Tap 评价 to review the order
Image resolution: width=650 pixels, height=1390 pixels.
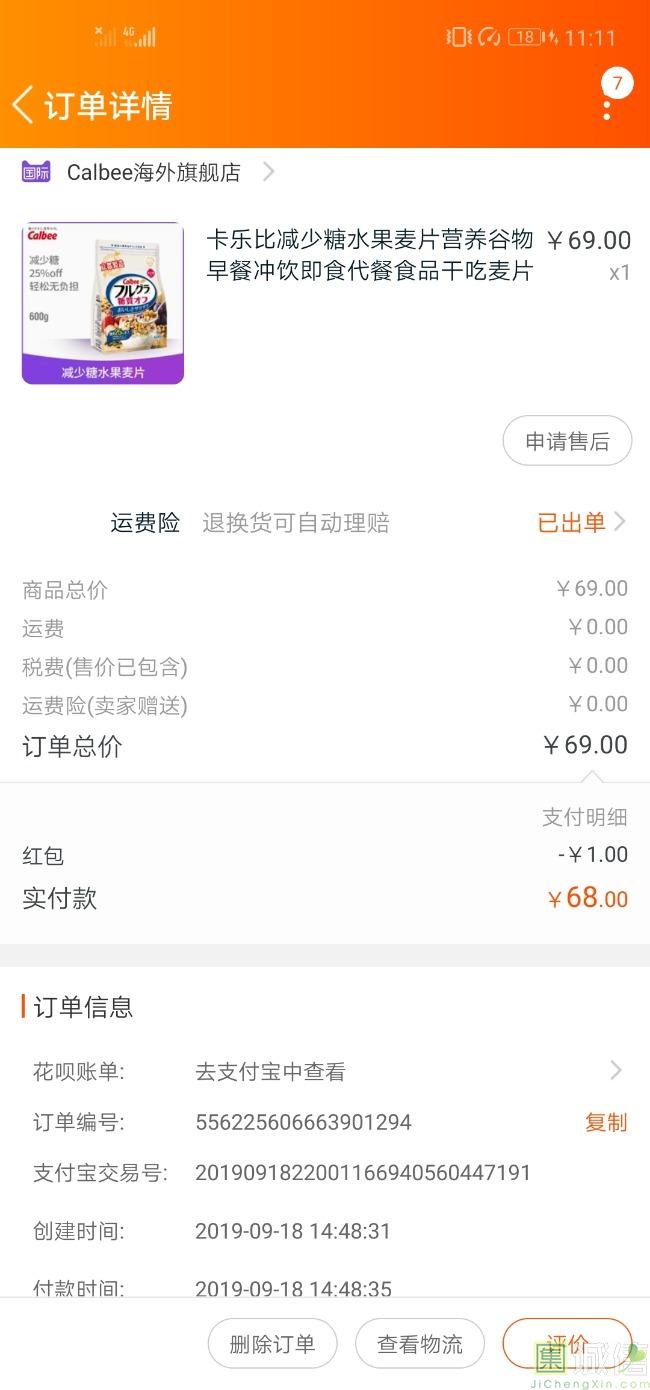click(567, 1344)
